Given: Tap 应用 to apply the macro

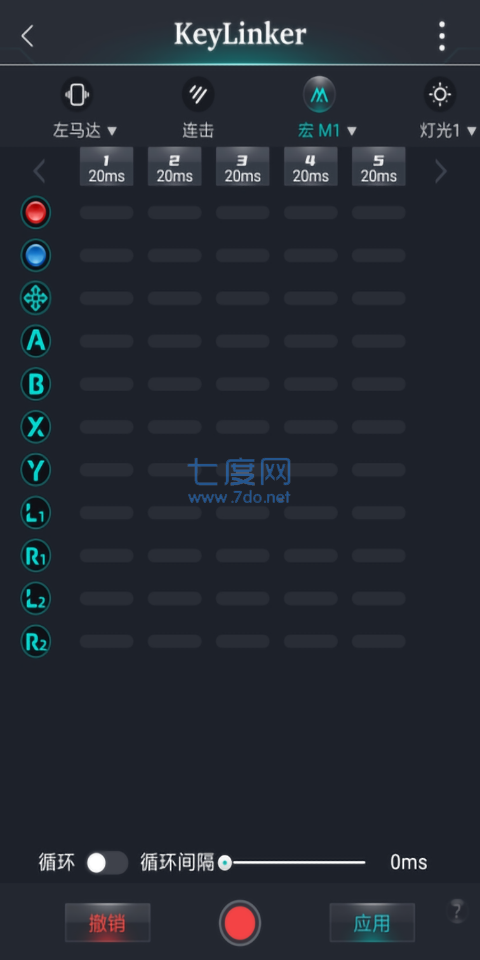Looking at the screenshot, I should tap(372, 923).
